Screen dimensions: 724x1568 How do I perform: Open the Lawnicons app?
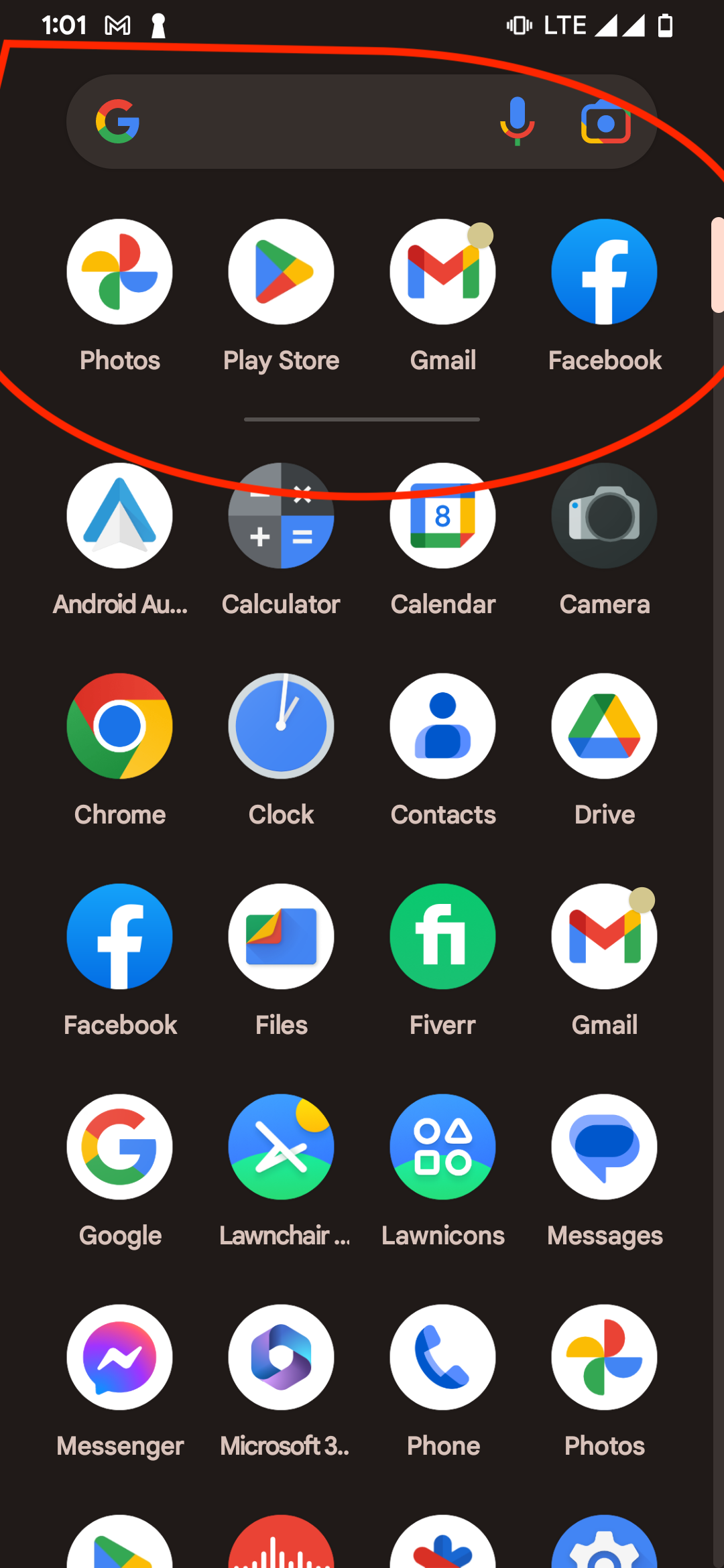[x=442, y=1147]
